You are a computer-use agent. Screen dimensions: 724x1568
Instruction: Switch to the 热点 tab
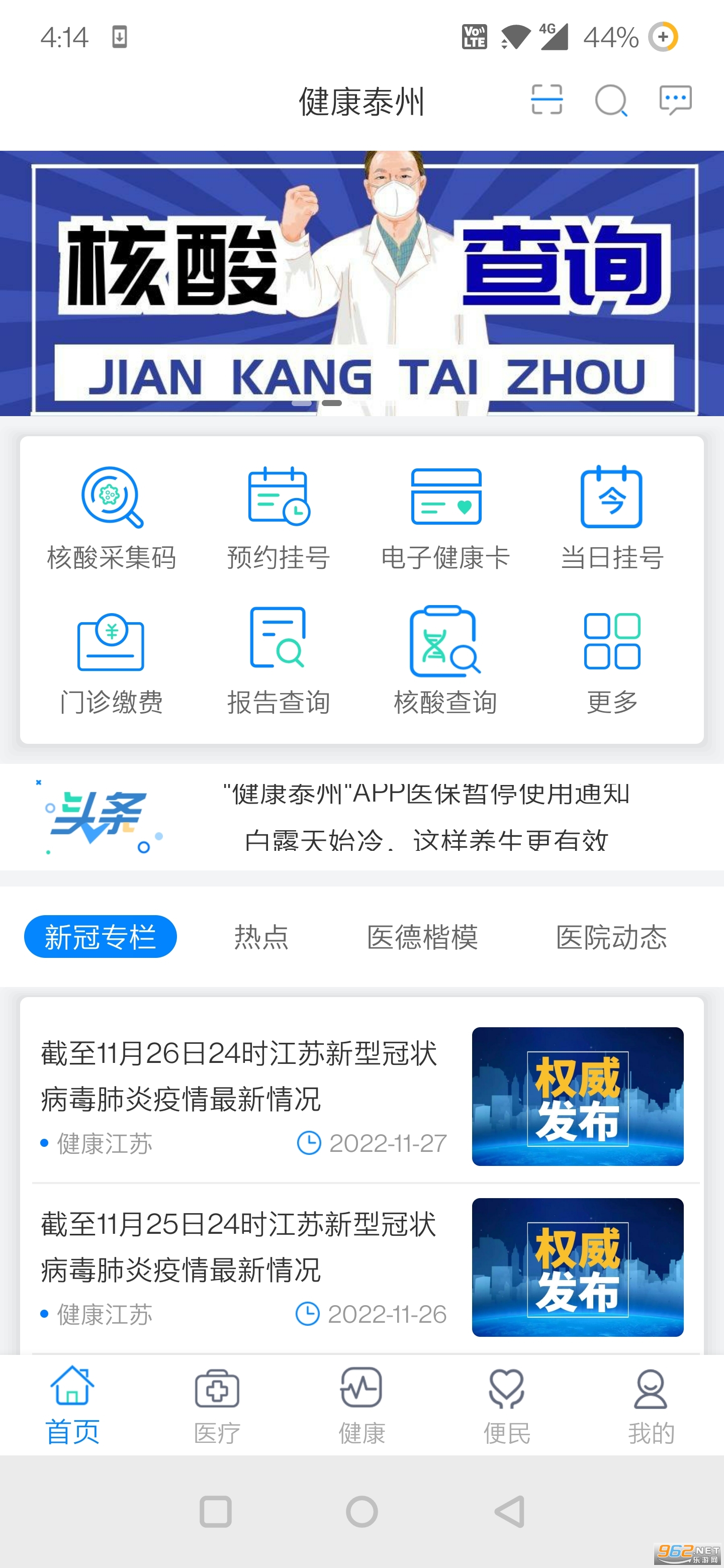261,937
